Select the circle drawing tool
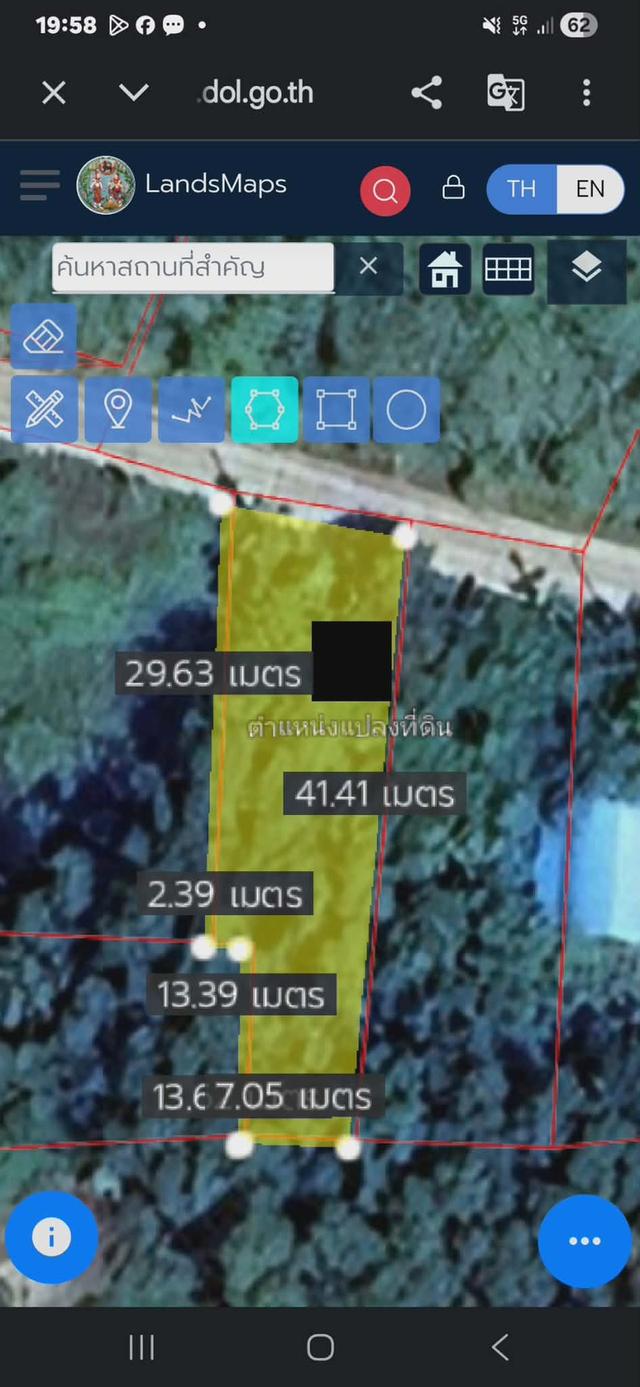This screenshot has height=1387, width=640. point(406,409)
